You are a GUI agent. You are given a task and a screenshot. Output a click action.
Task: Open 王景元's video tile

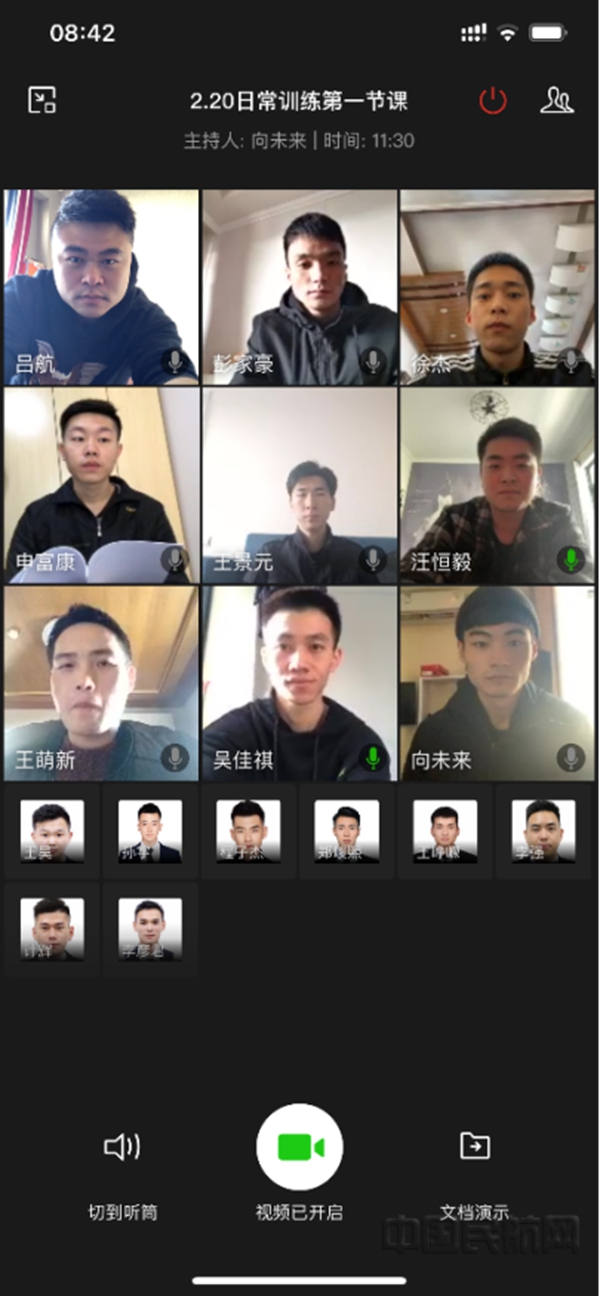pyautogui.click(x=299, y=485)
